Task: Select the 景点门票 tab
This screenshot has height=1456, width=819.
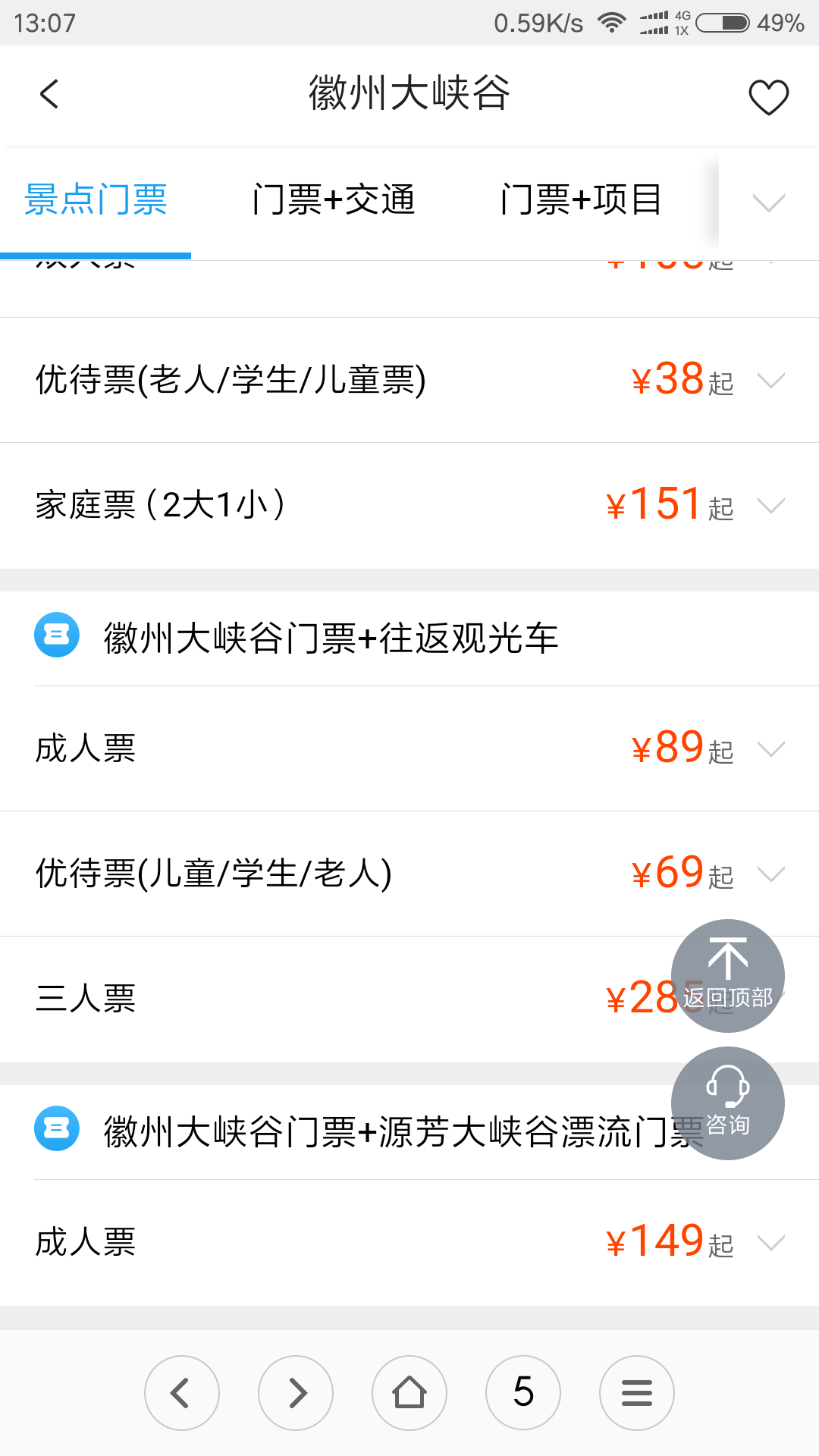Action: click(96, 200)
